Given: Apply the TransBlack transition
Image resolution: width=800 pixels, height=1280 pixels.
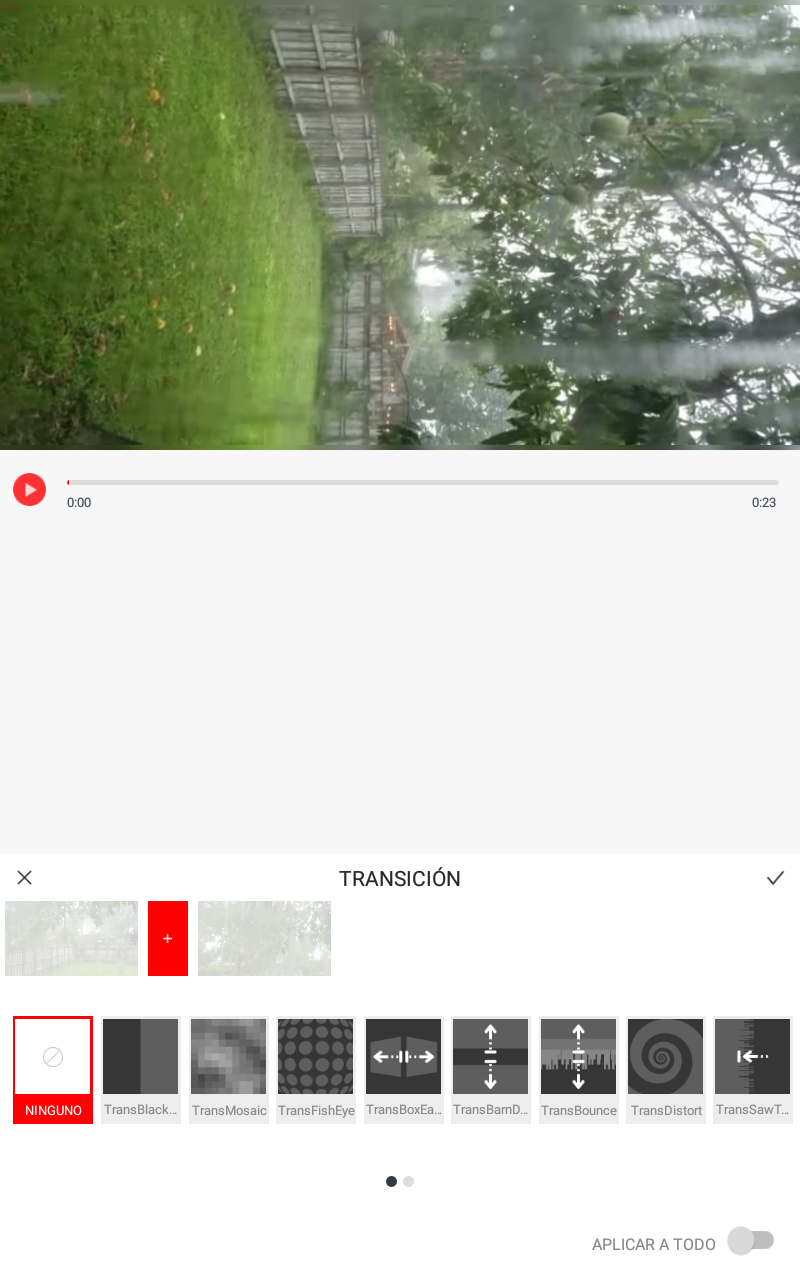Looking at the screenshot, I should tap(140, 1069).
